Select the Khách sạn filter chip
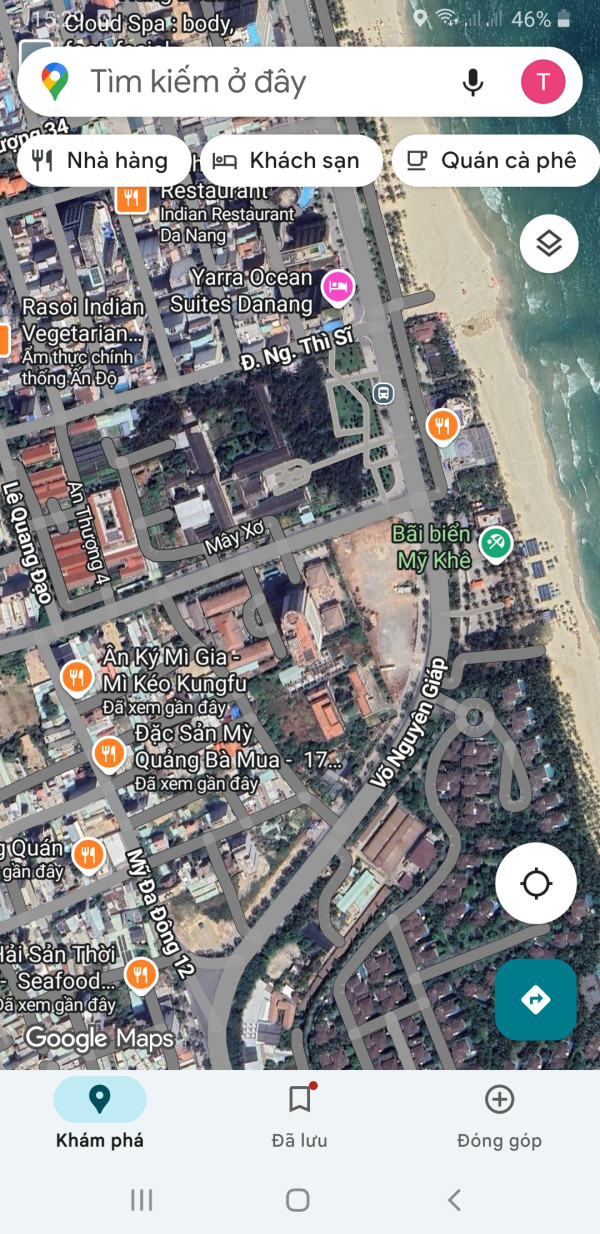This screenshot has height=1234, width=600. point(291,161)
